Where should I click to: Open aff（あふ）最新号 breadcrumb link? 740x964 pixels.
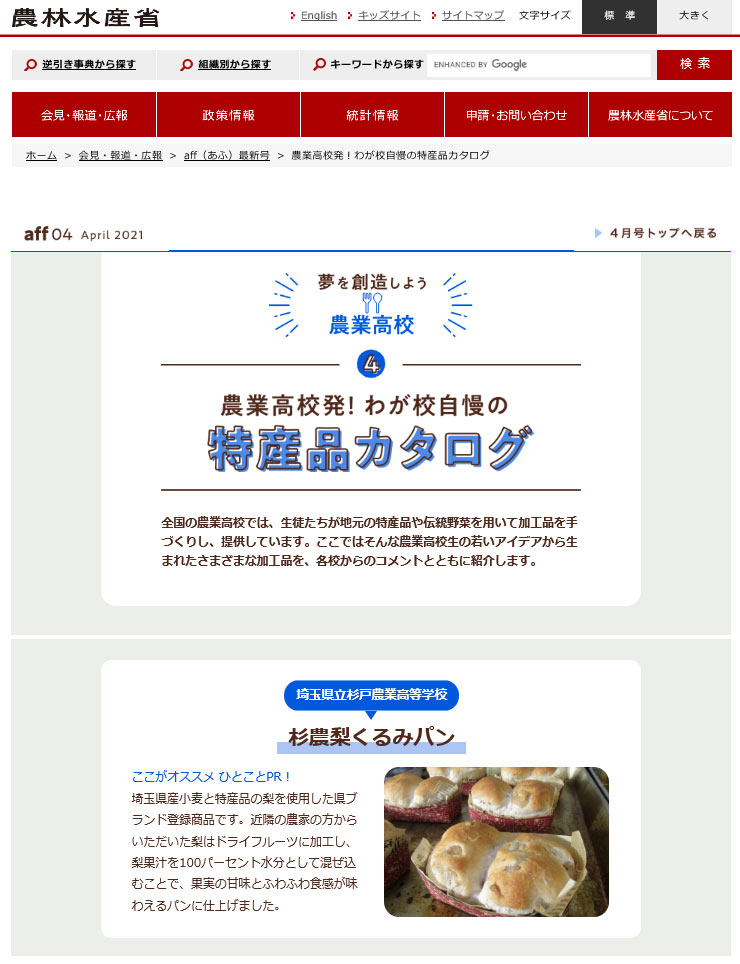[226, 156]
